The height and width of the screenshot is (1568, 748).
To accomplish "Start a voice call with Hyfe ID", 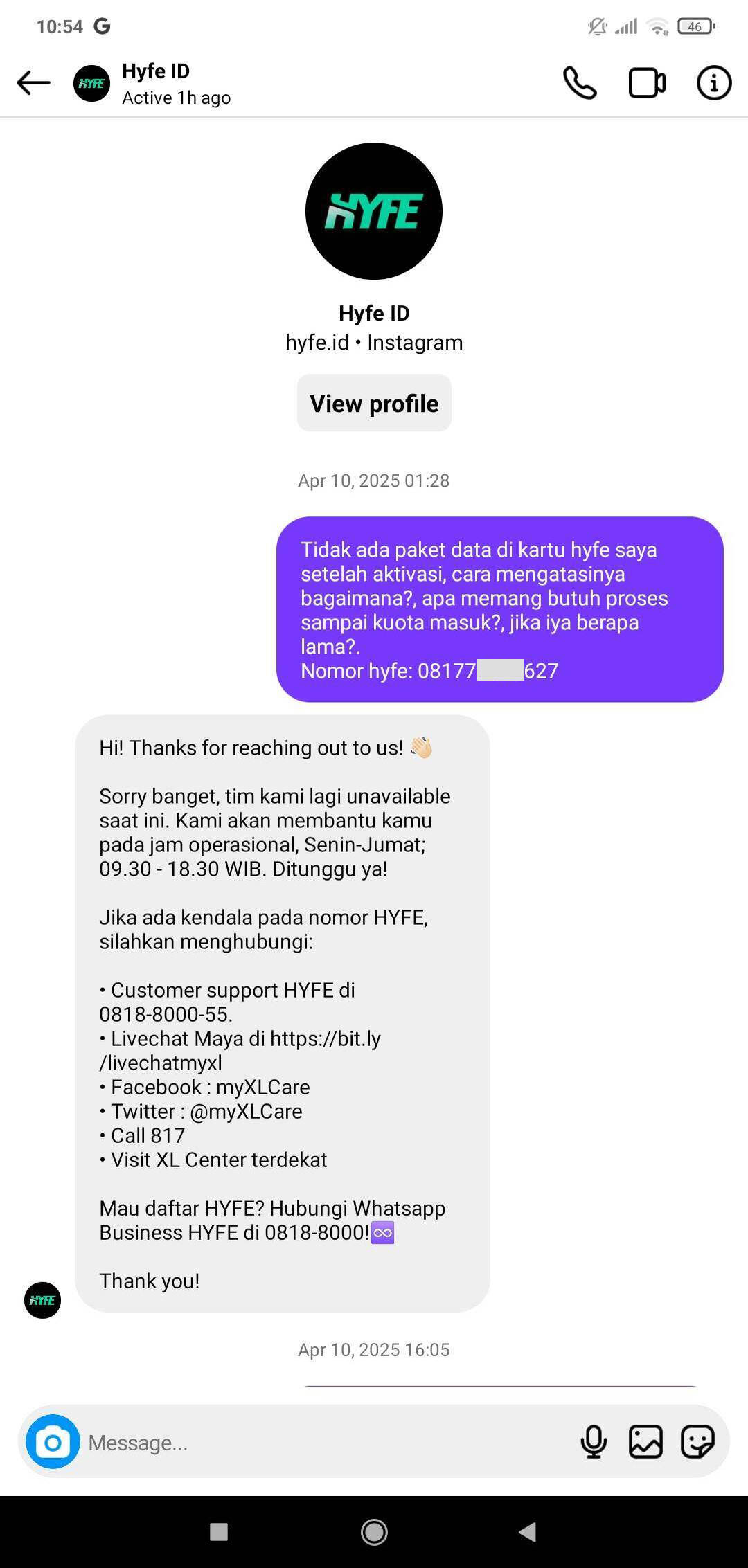I will pyautogui.click(x=580, y=83).
